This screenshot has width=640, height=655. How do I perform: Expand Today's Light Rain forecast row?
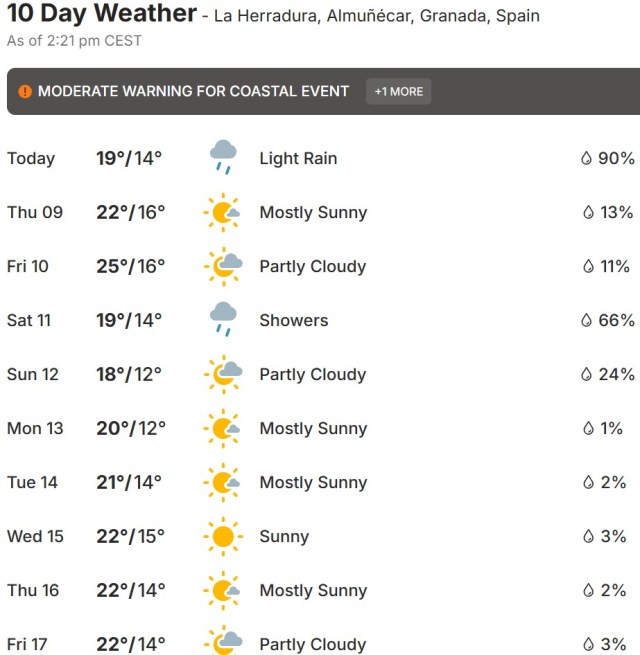click(320, 158)
